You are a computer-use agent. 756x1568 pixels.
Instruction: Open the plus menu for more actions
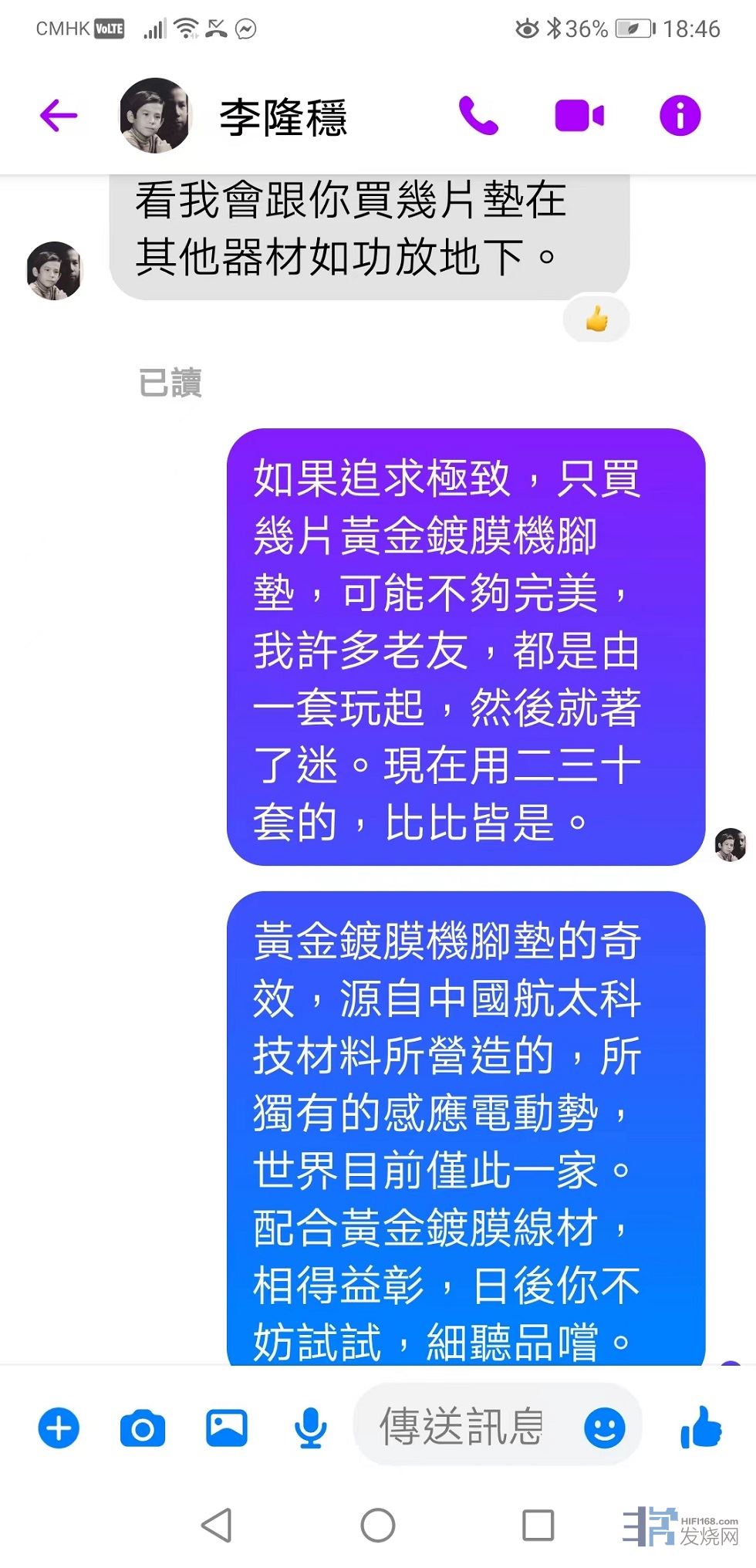[x=59, y=1428]
